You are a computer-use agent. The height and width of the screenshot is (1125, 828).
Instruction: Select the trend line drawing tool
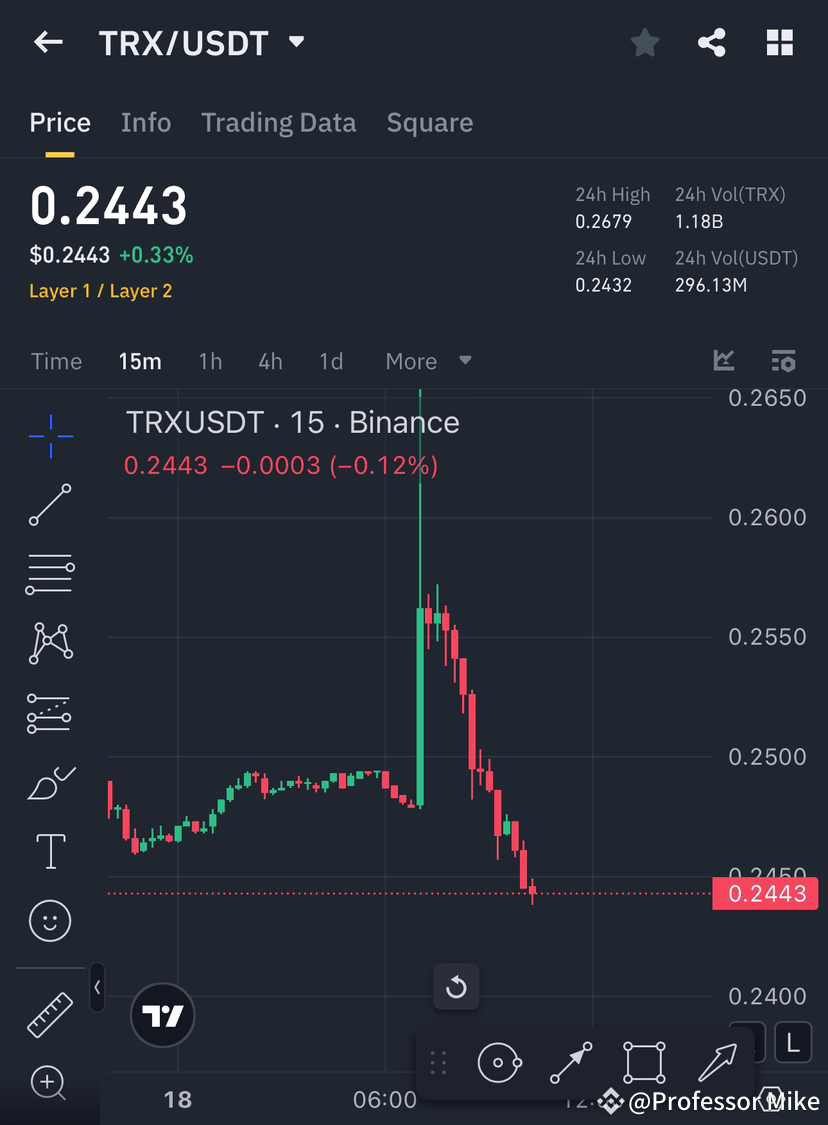pyautogui.click(x=50, y=505)
